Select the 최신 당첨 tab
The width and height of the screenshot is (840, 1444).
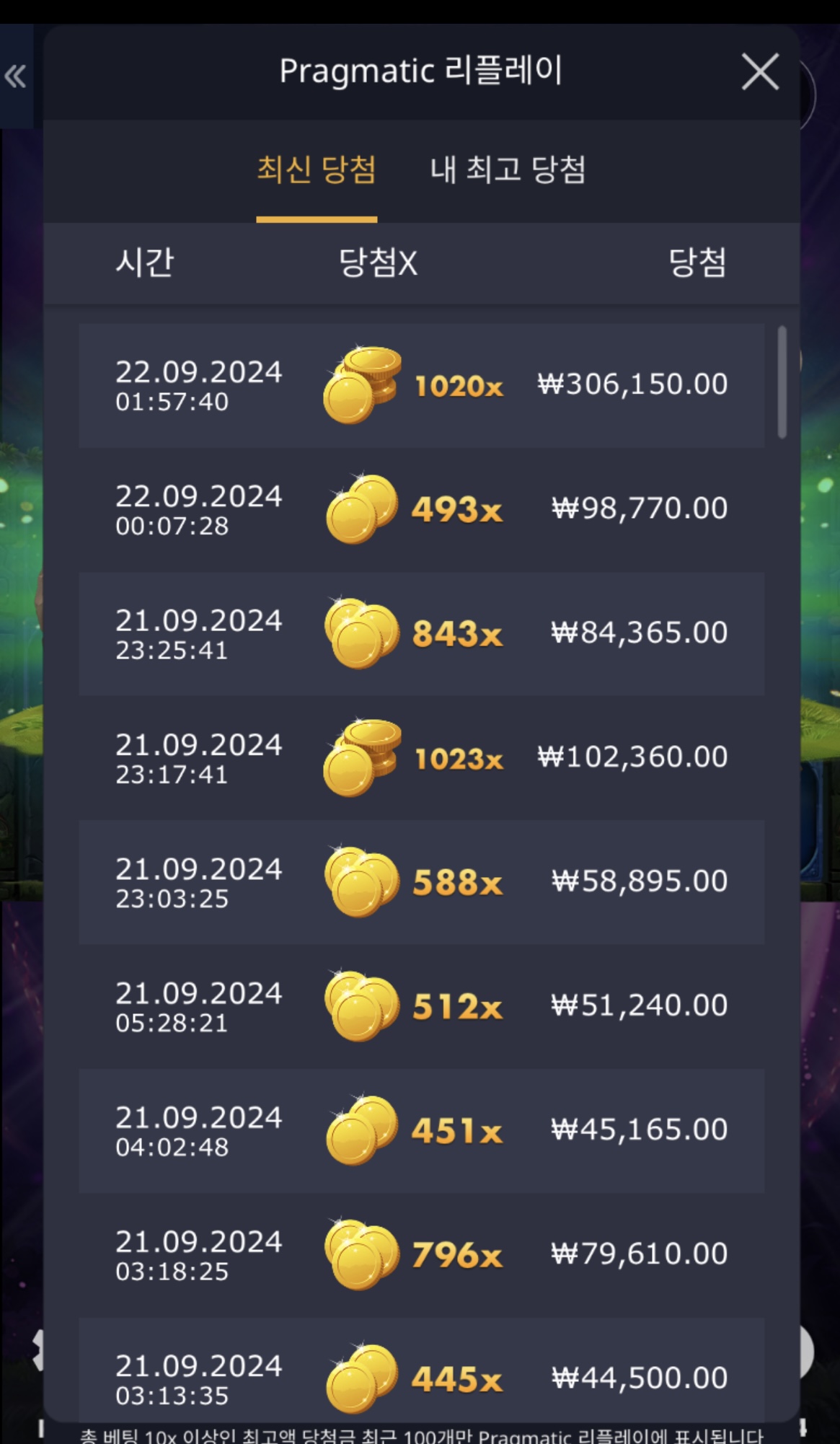[x=317, y=170]
